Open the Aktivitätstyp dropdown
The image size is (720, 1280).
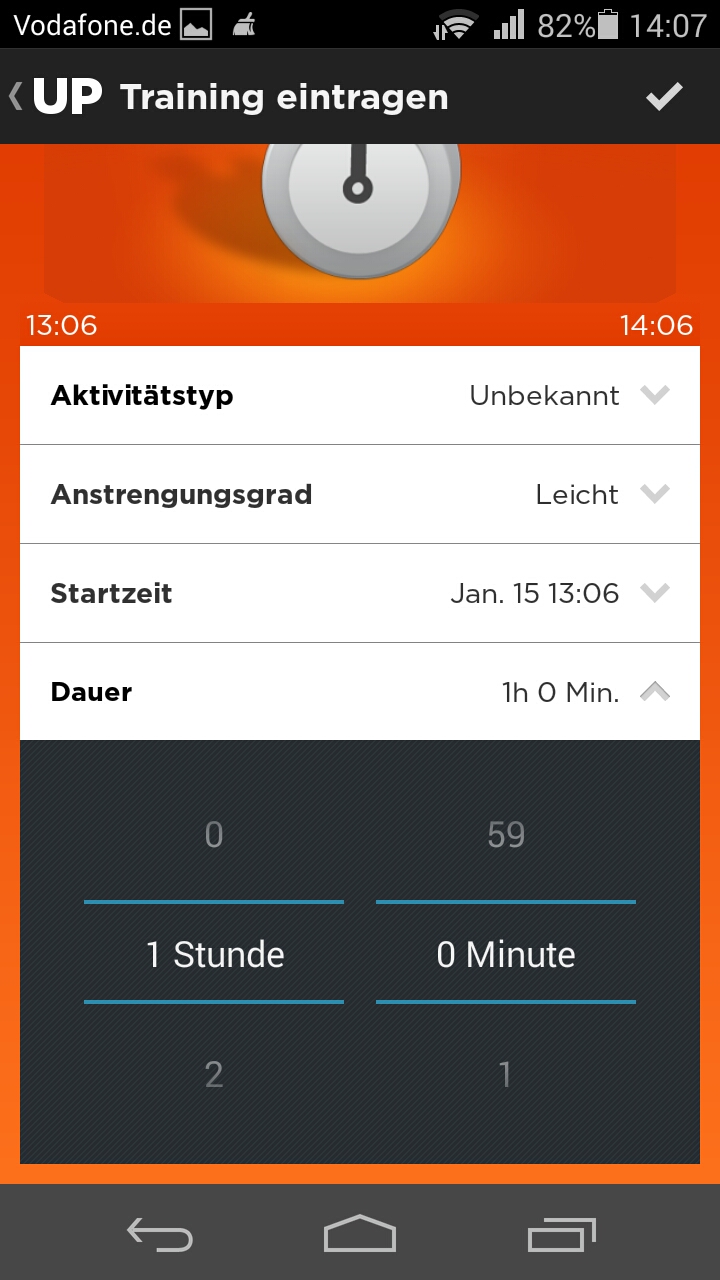(x=360, y=395)
